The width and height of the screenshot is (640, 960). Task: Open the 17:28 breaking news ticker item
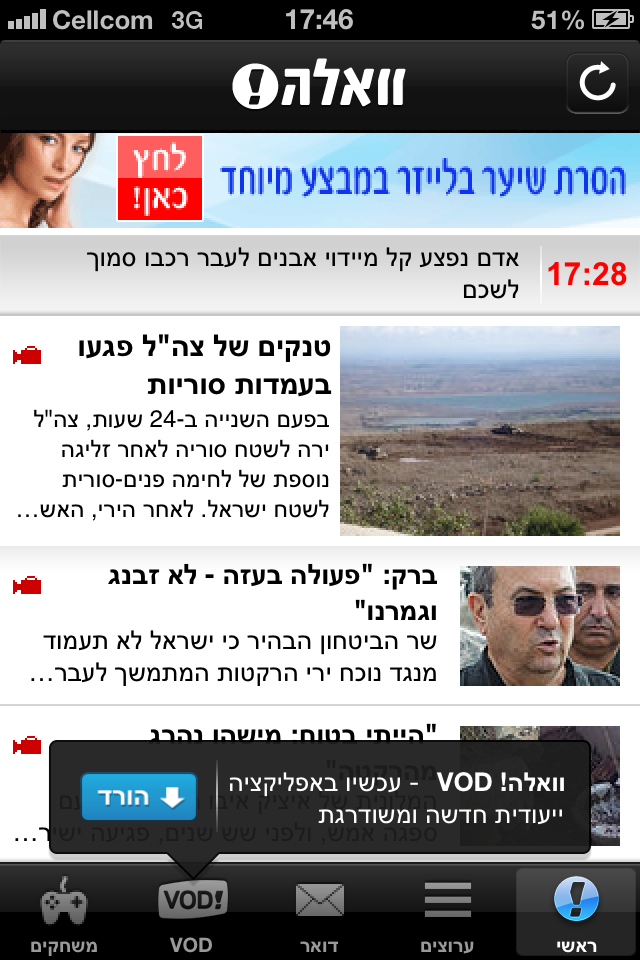tap(320, 274)
